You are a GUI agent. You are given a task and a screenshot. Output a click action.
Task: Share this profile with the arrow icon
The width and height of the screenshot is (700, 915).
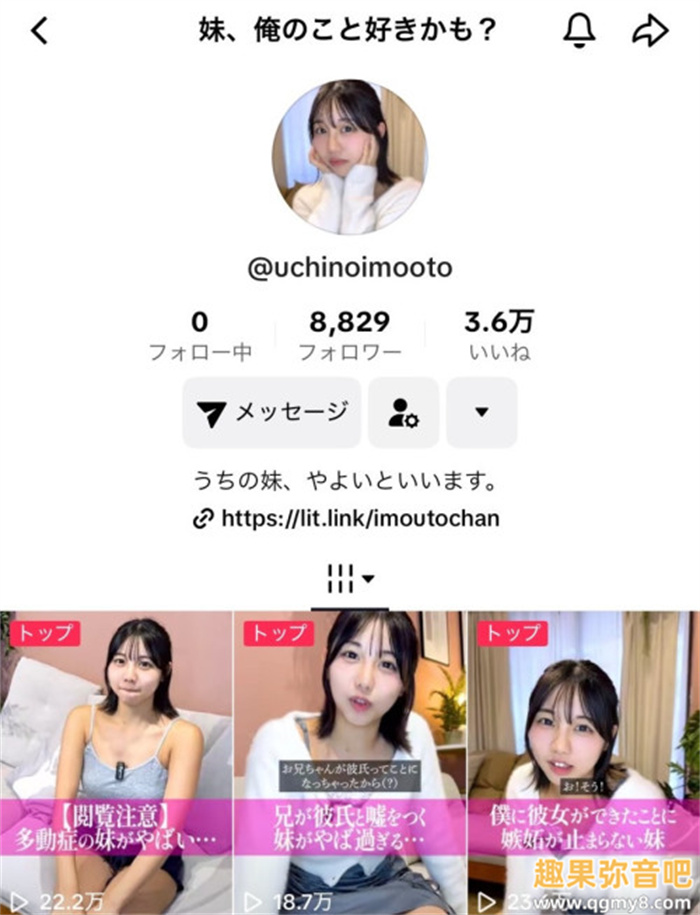coord(650,32)
